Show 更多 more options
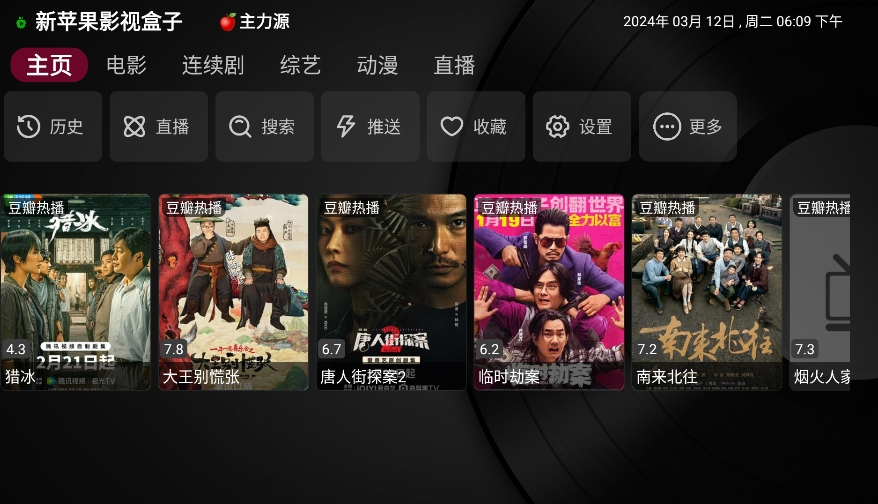Image resolution: width=878 pixels, height=504 pixels. click(x=687, y=127)
